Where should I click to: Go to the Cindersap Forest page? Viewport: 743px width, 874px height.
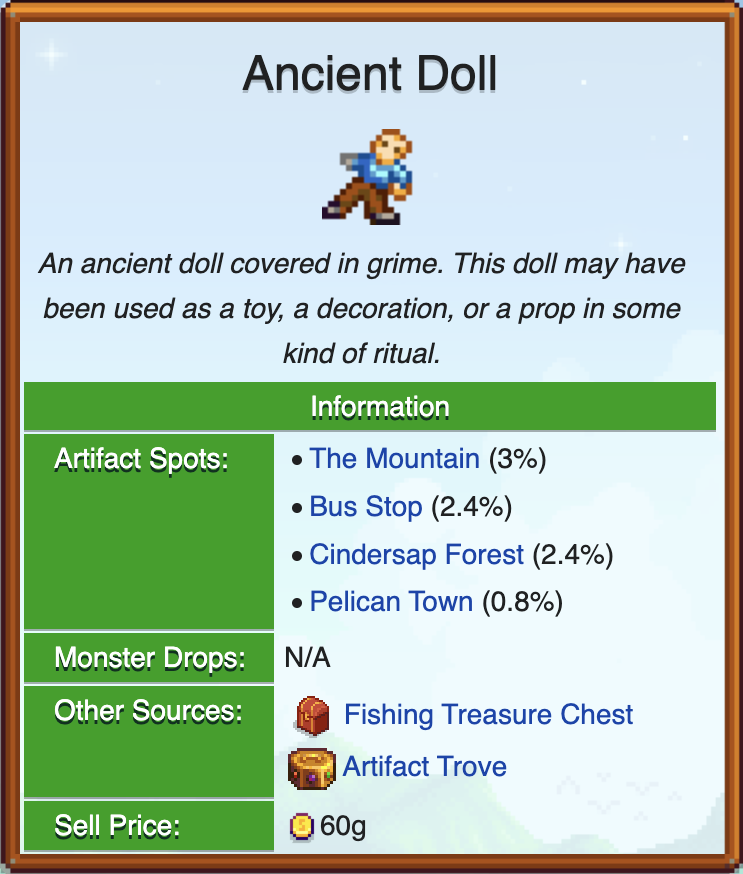(416, 555)
